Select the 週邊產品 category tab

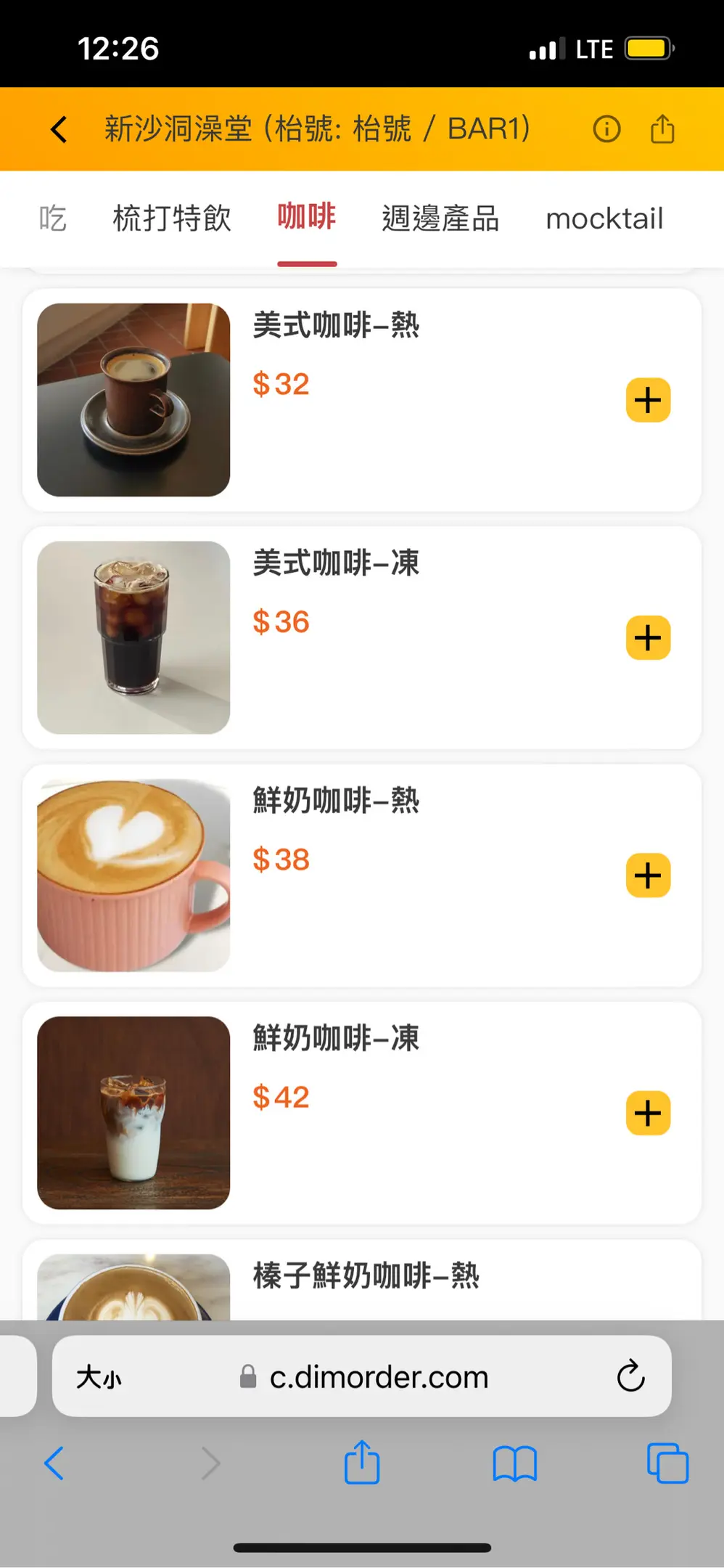click(440, 218)
